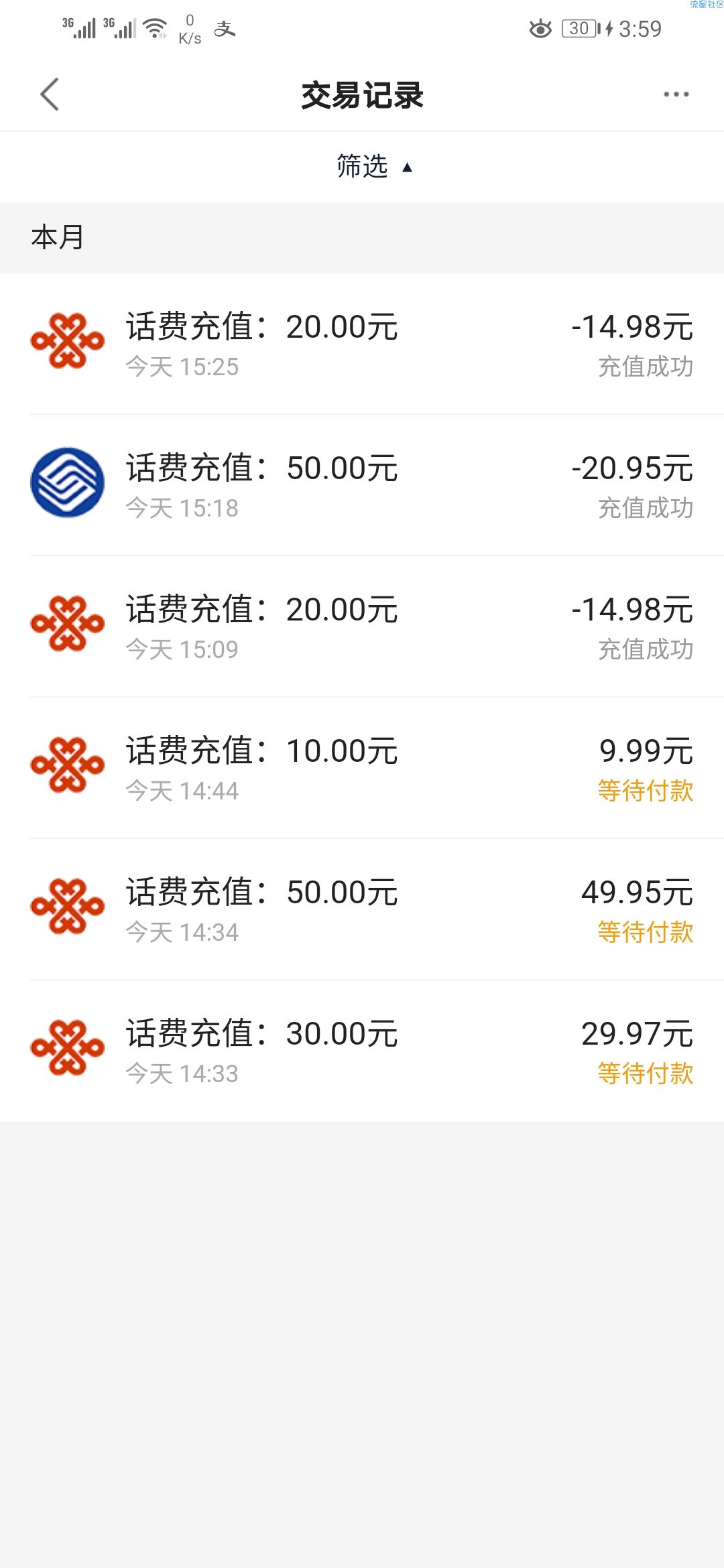Go back from transaction records
Image resolution: width=724 pixels, height=1568 pixels.
pos(50,94)
